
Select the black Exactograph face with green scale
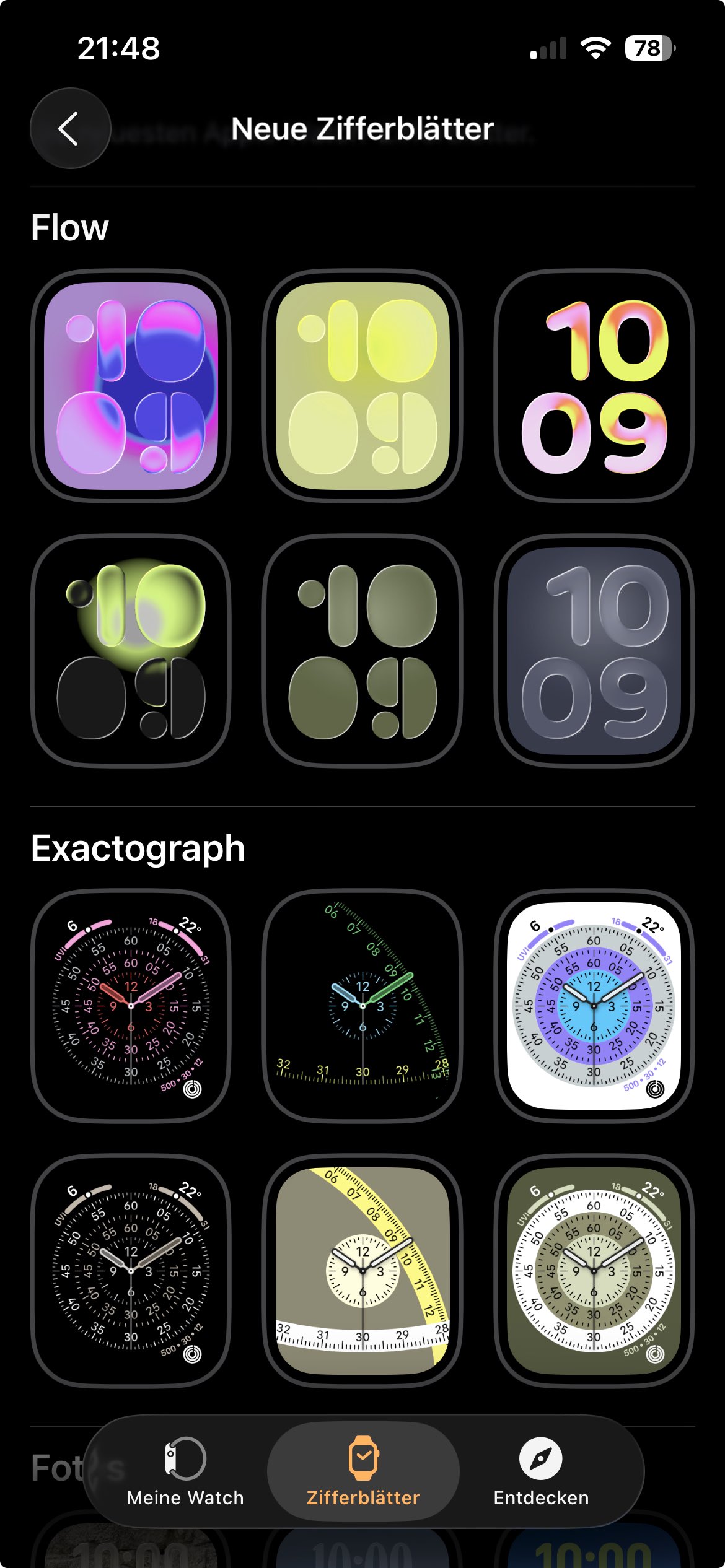(362, 1005)
